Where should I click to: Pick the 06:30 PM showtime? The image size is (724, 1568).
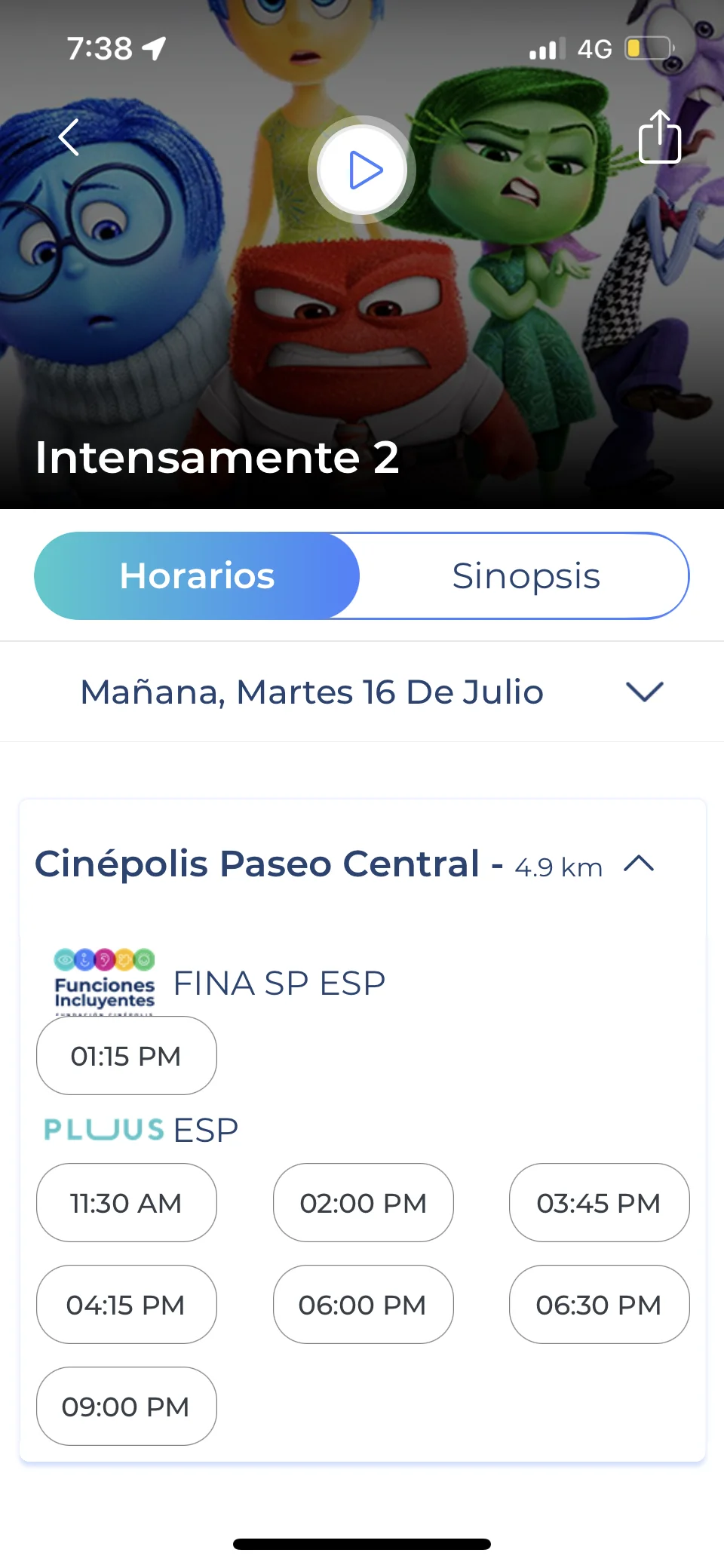[x=600, y=1305]
